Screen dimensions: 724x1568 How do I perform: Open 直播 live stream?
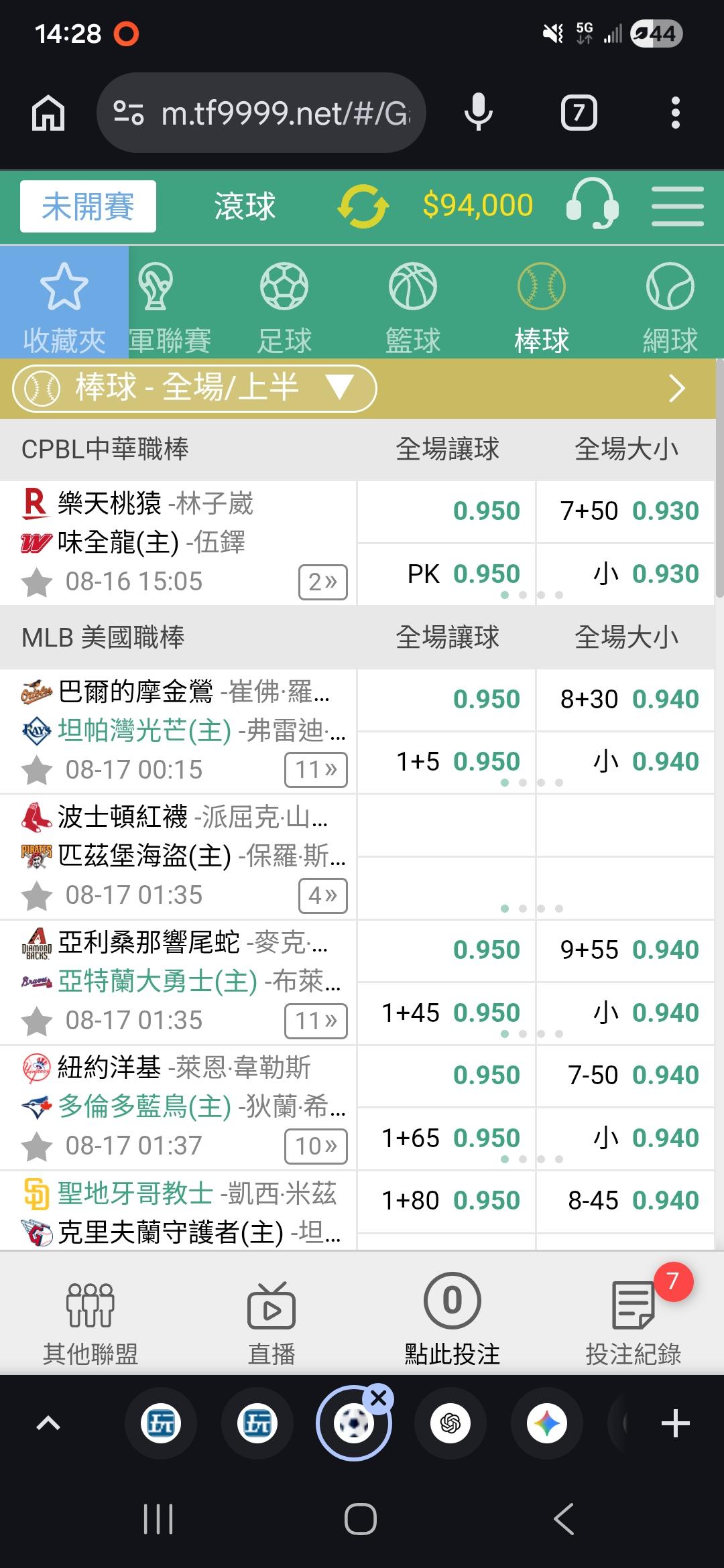click(271, 1325)
